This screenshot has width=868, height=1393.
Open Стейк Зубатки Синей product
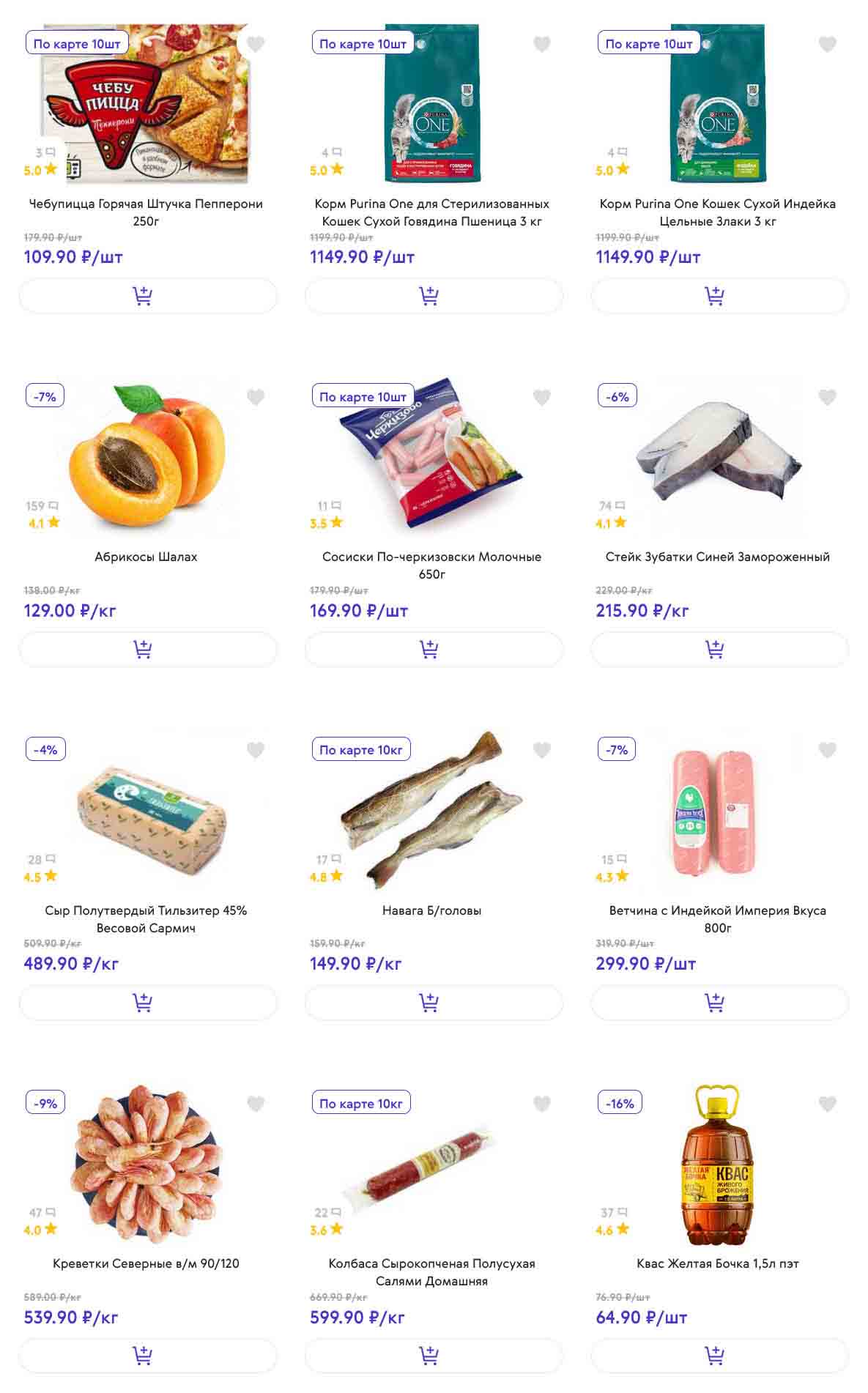pos(717,557)
